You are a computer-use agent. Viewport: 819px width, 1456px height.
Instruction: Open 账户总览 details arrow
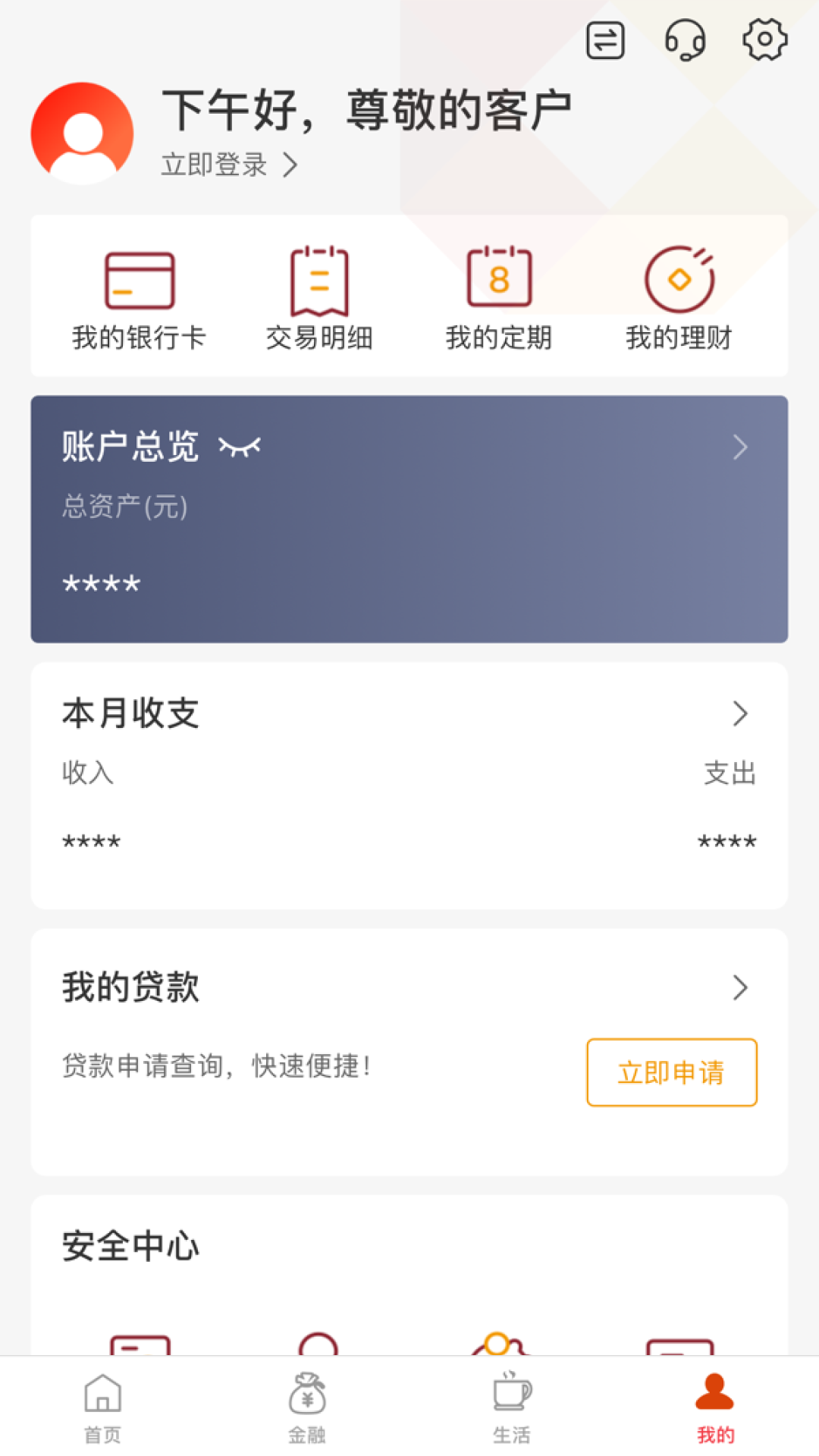click(740, 447)
